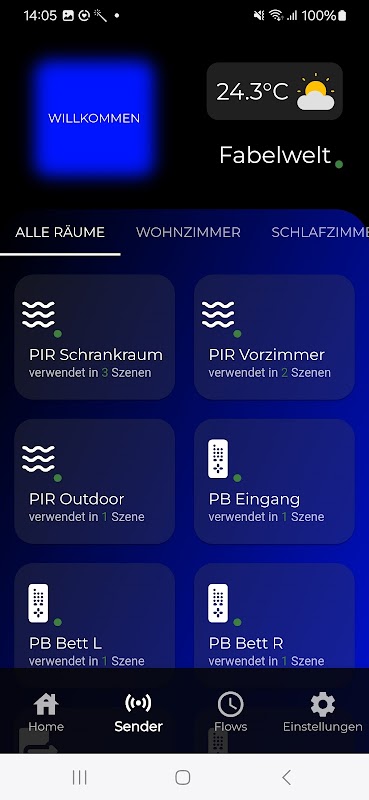This screenshot has width=369, height=800.
Task: Open the PB Eingang remote card
Action: coord(274,482)
